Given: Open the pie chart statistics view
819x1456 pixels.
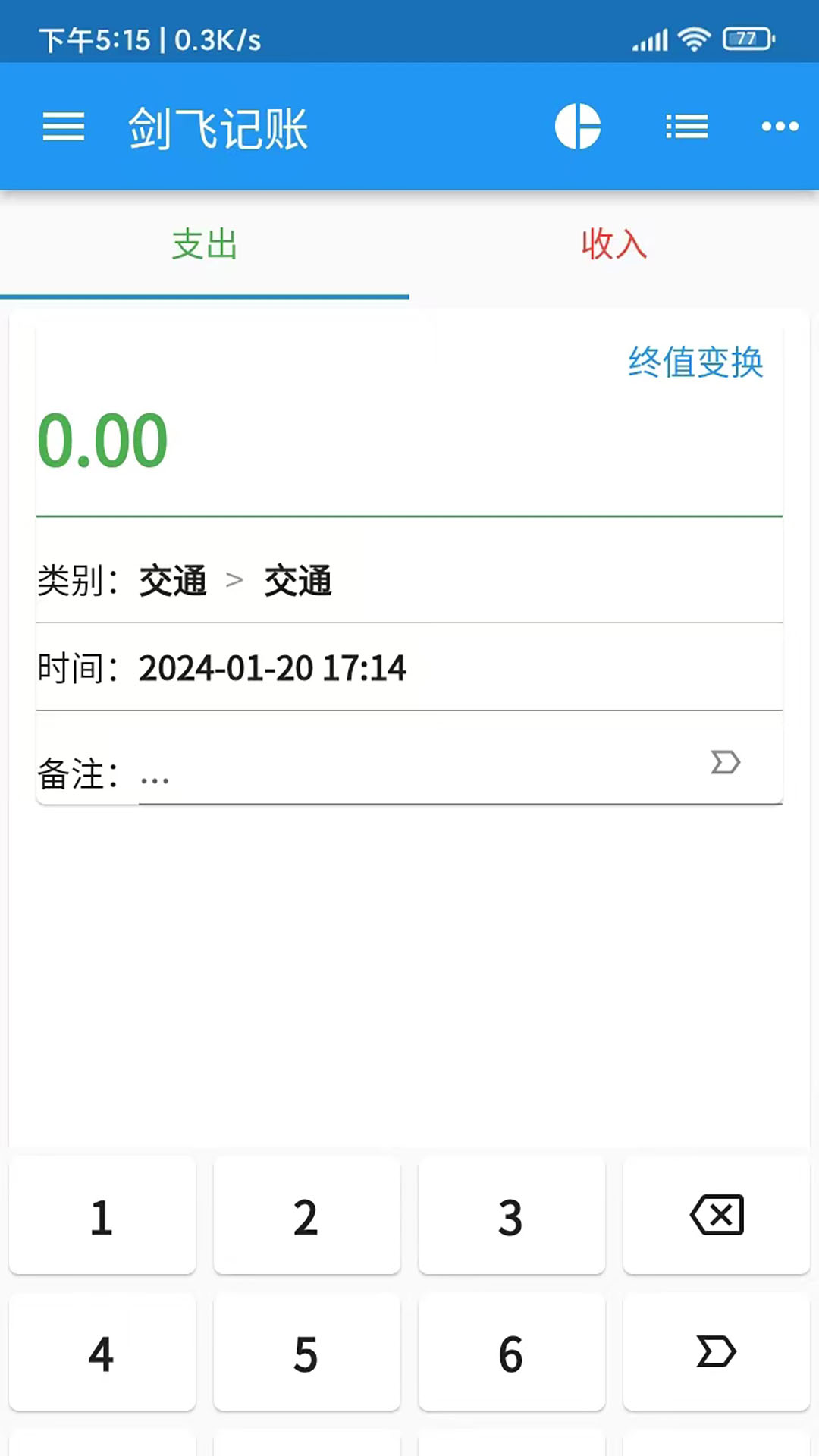Looking at the screenshot, I should coord(579,127).
